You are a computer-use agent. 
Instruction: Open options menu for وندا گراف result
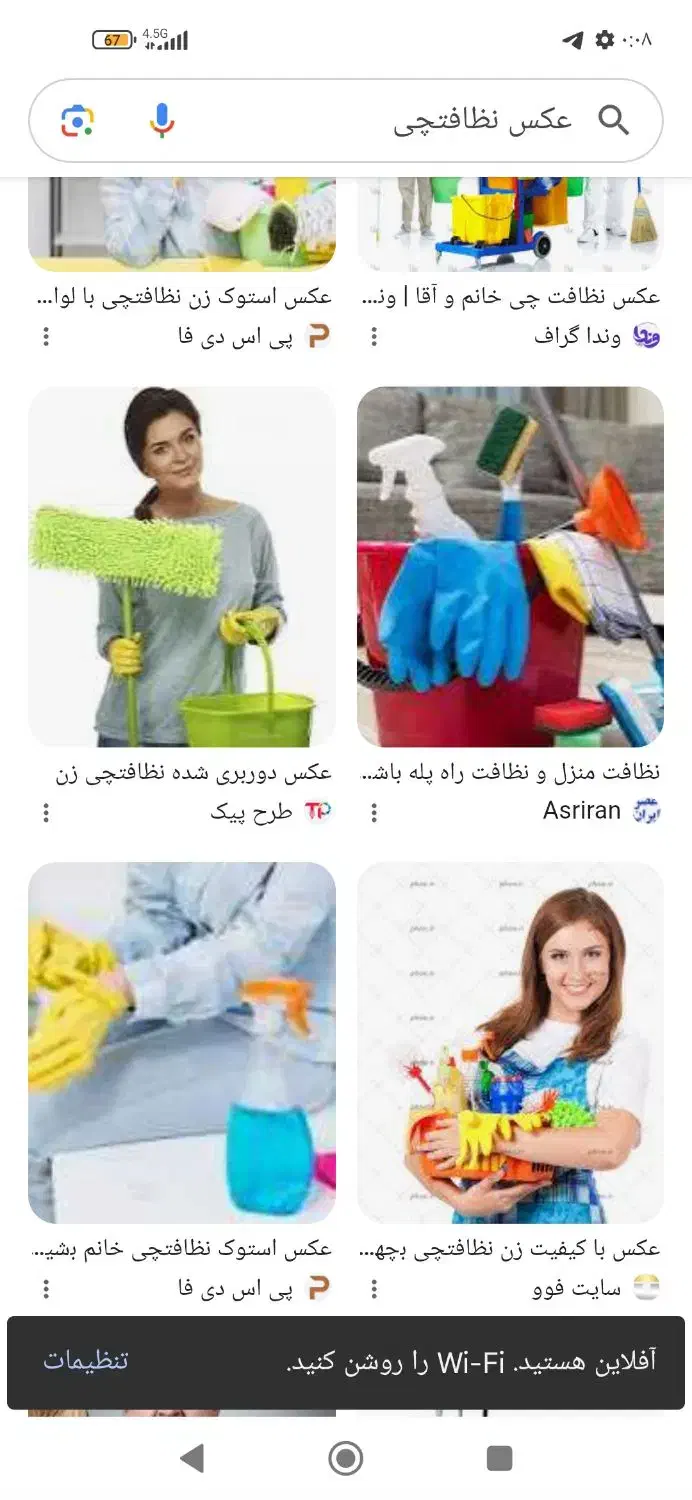374,337
